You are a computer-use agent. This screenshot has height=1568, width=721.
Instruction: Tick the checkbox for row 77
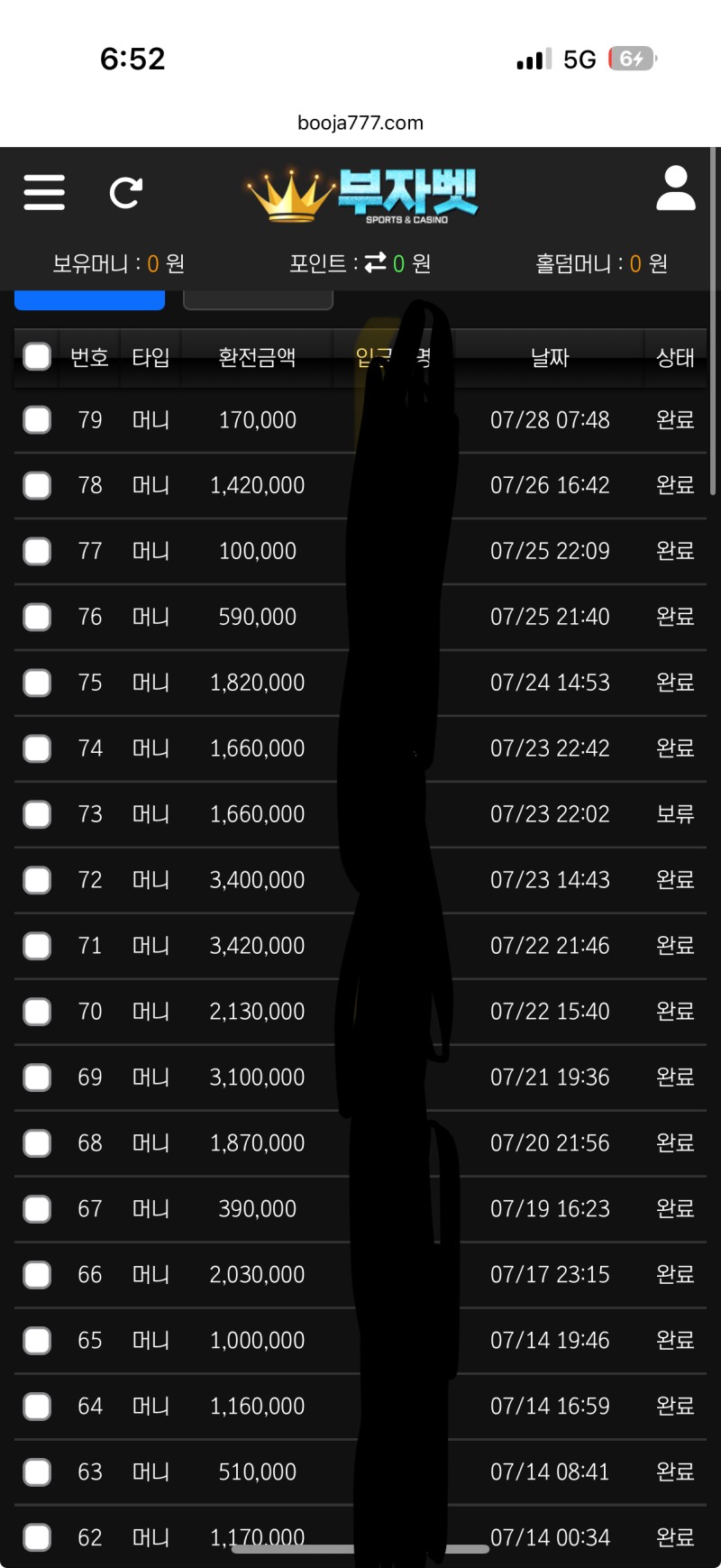(37, 551)
